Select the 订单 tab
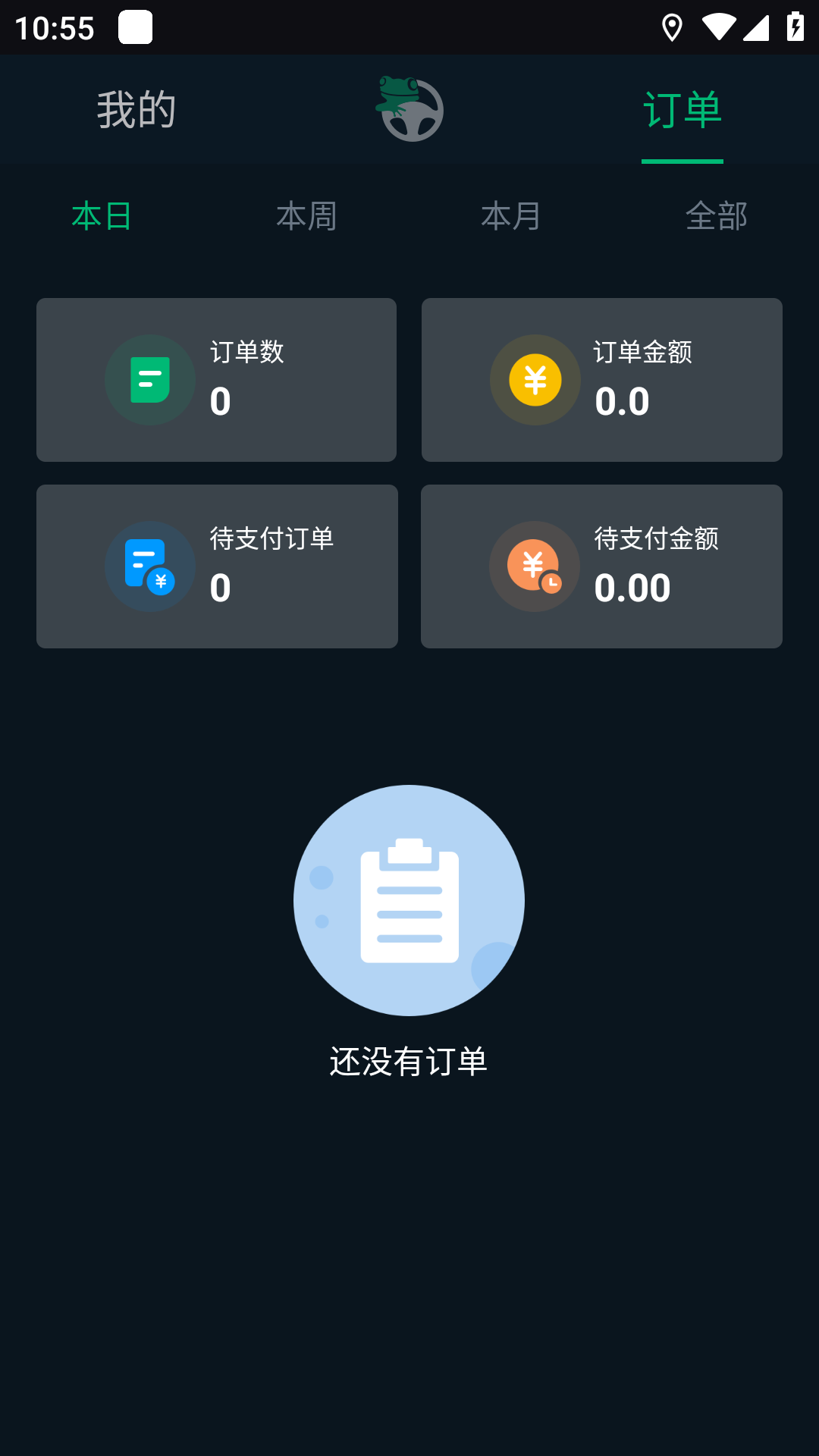 [682, 110]
